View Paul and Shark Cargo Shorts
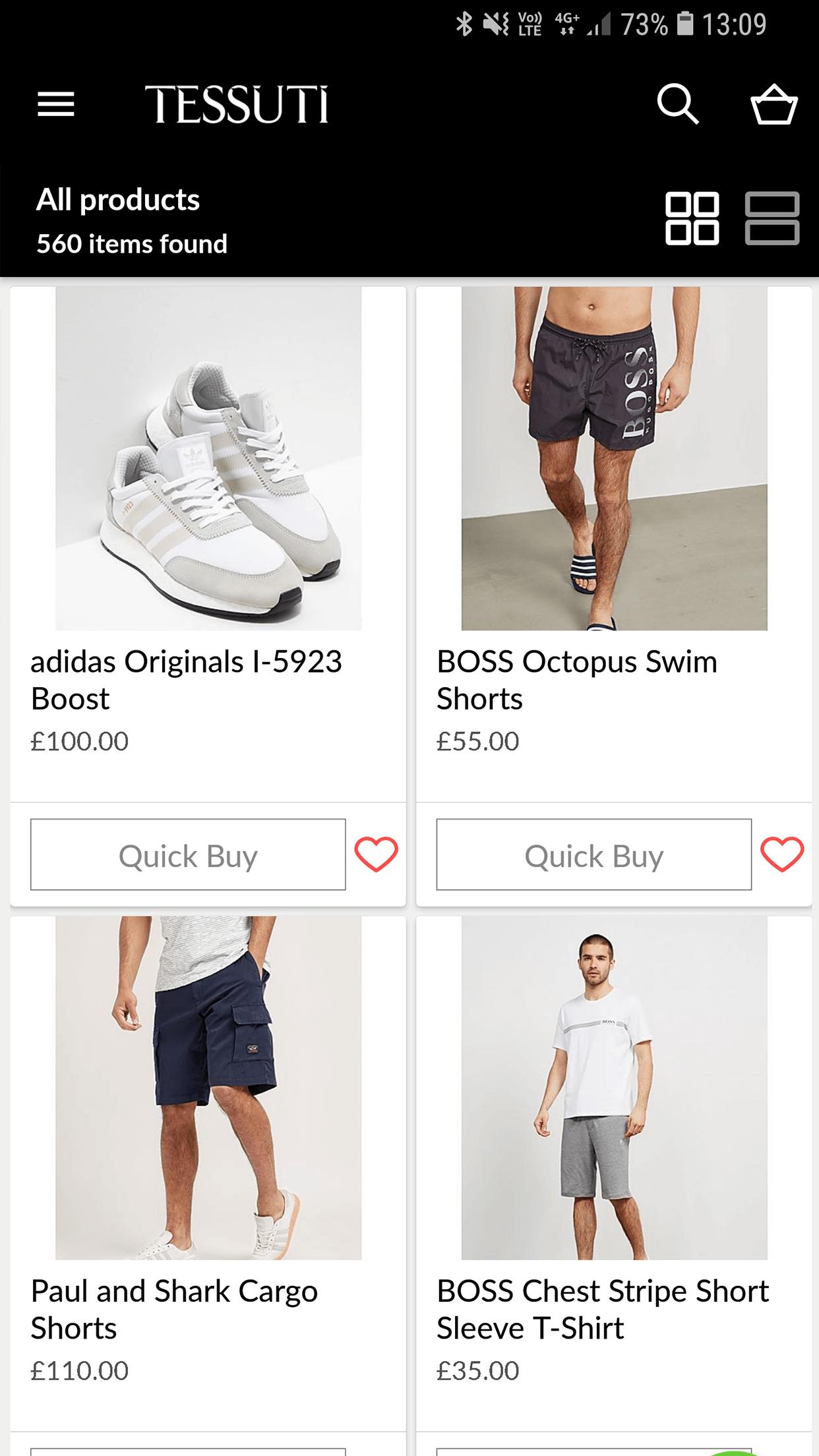Image resolution: width=819 pixels, height=1456 pixels. pyautogui.click(x=208, y=1088)
